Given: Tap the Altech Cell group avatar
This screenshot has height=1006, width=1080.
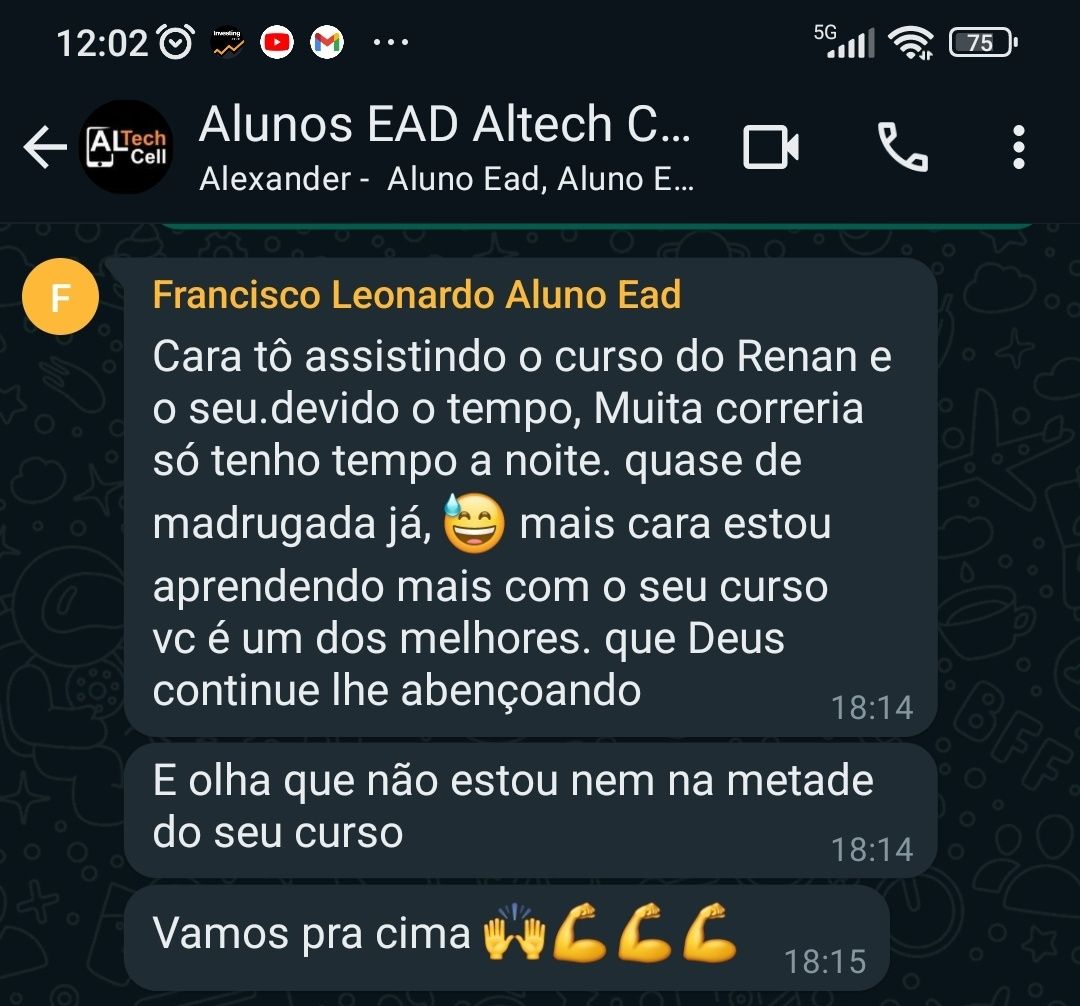Looking at the screenshot, I should tap(127, 148).
